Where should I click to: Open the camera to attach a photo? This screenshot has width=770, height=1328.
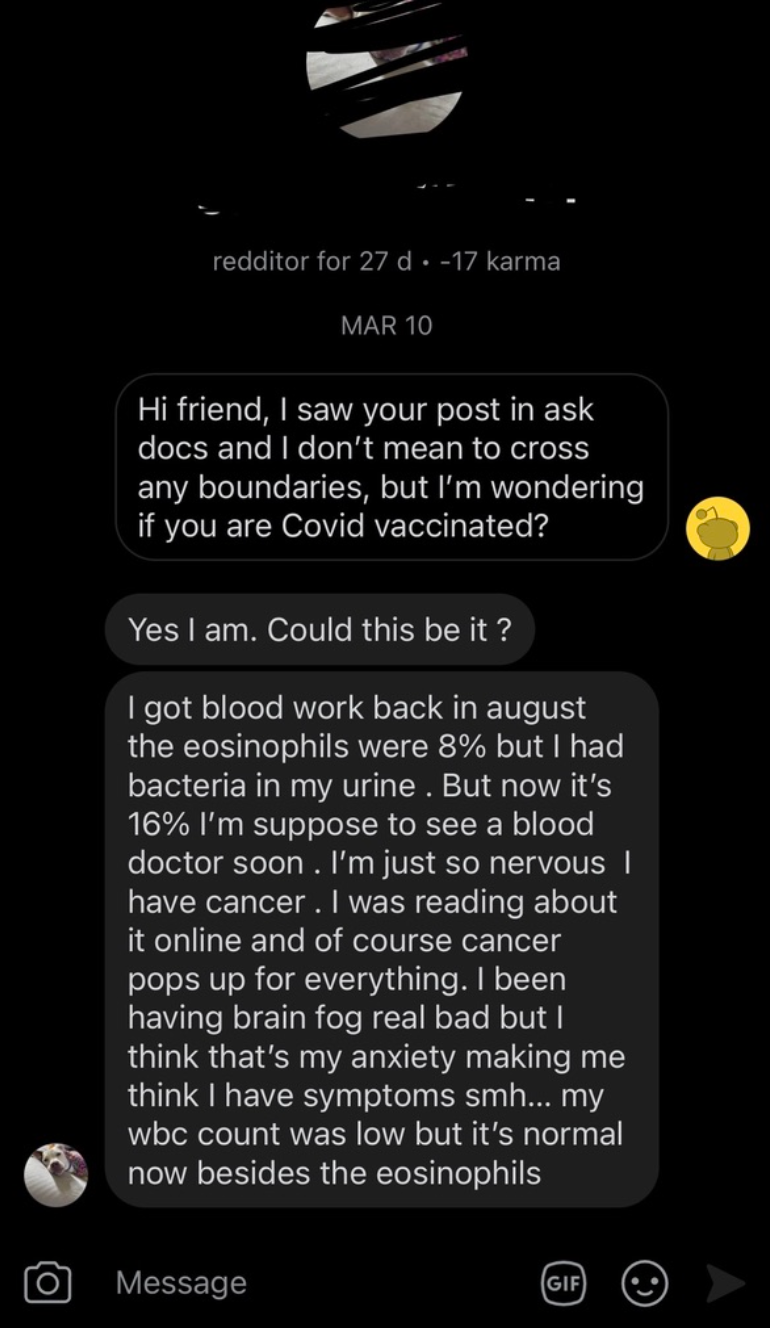48,1282
